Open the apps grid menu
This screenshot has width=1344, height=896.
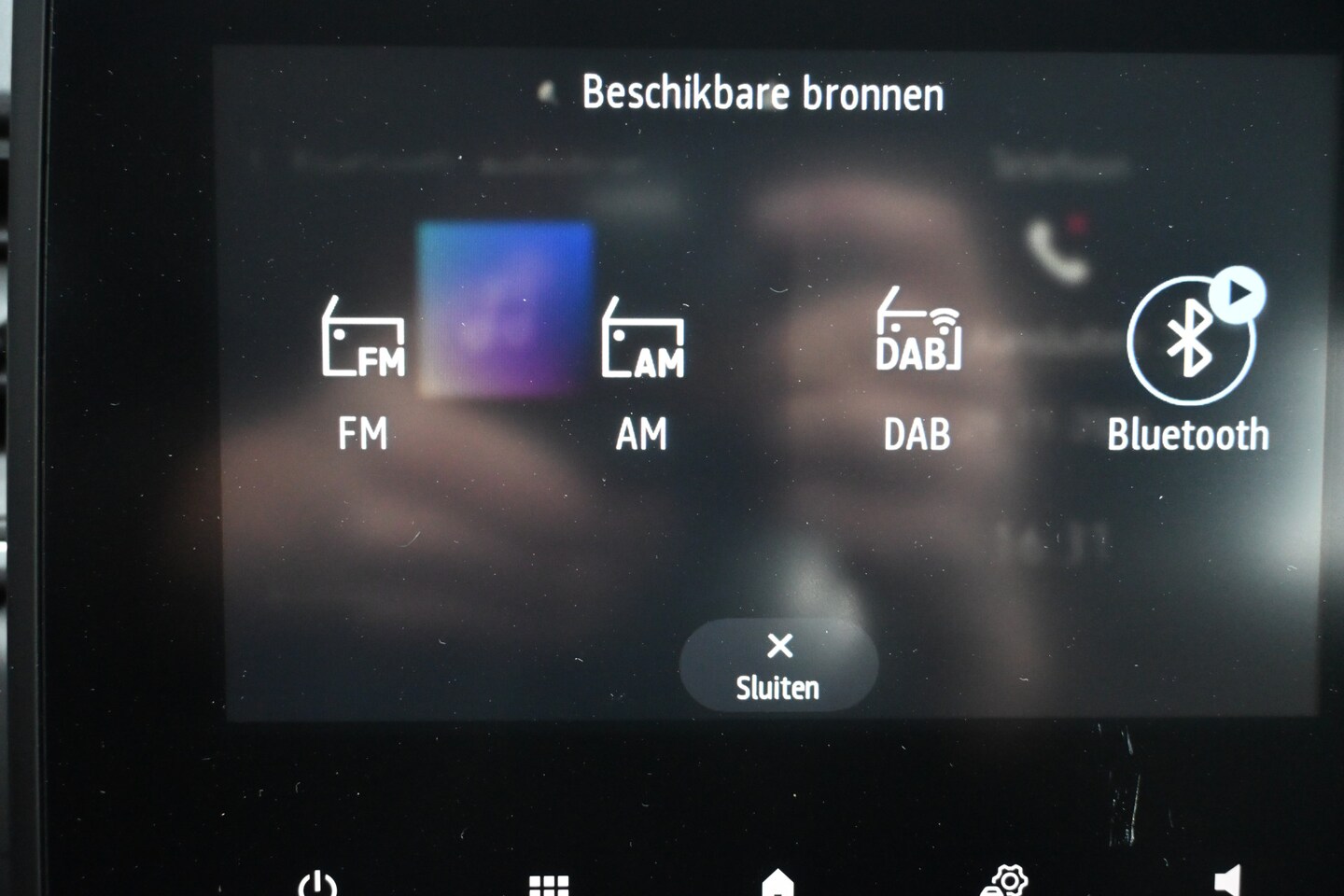click(x=549, y=885)
